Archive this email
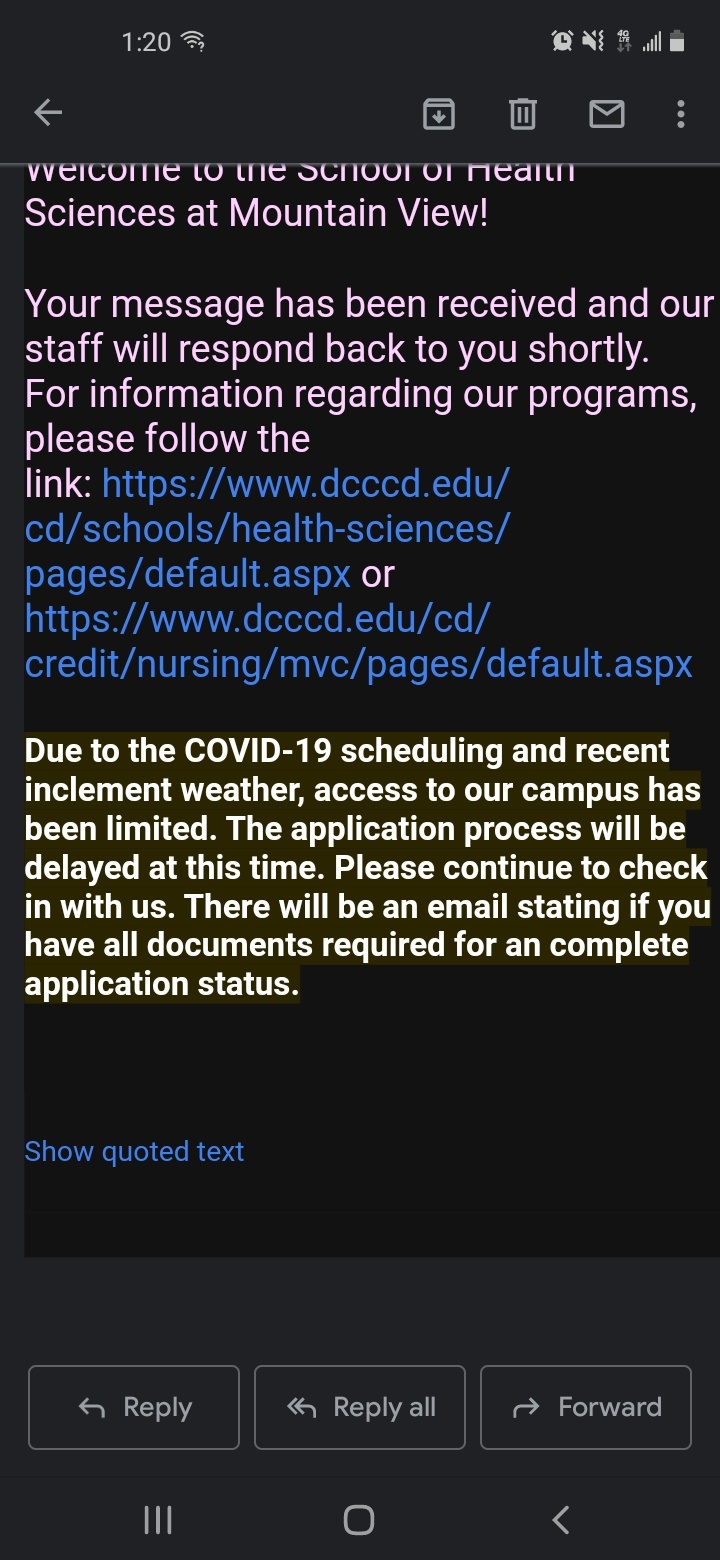Image resolution: width=720 pixels, height=1560 pixels. click(439, 115)
